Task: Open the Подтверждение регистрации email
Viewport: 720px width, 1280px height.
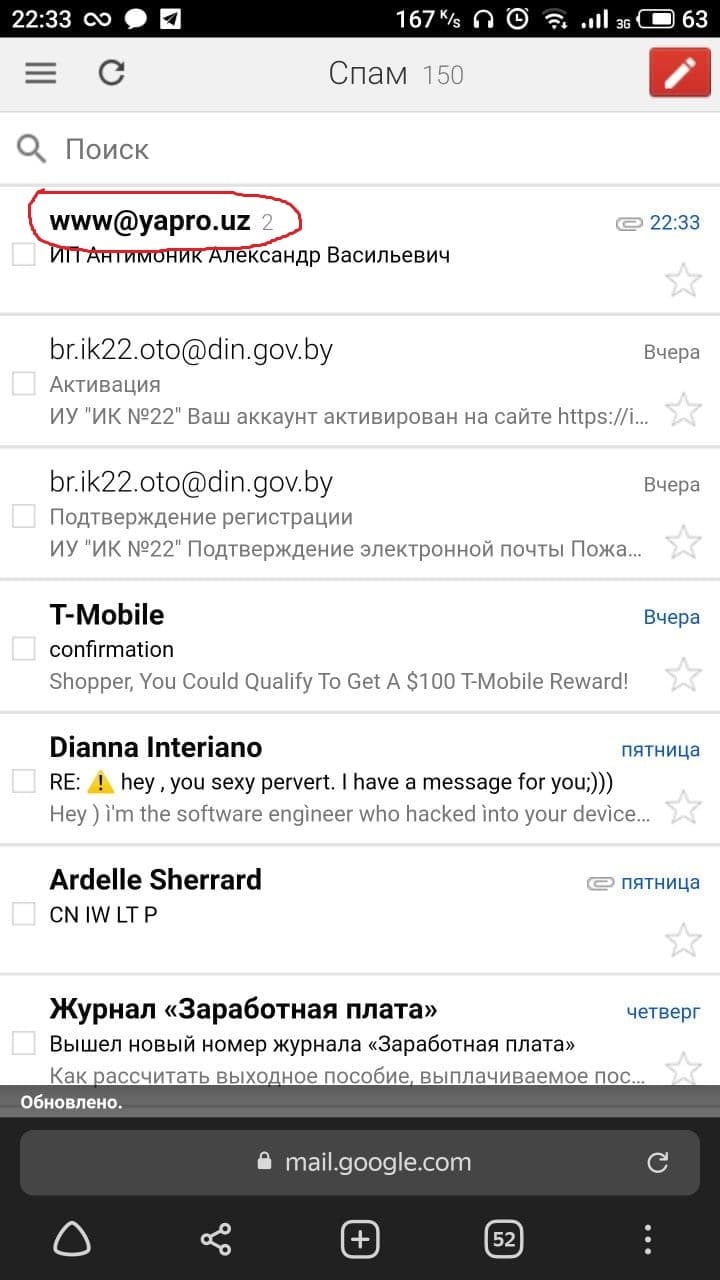Action: coord(330,516)
